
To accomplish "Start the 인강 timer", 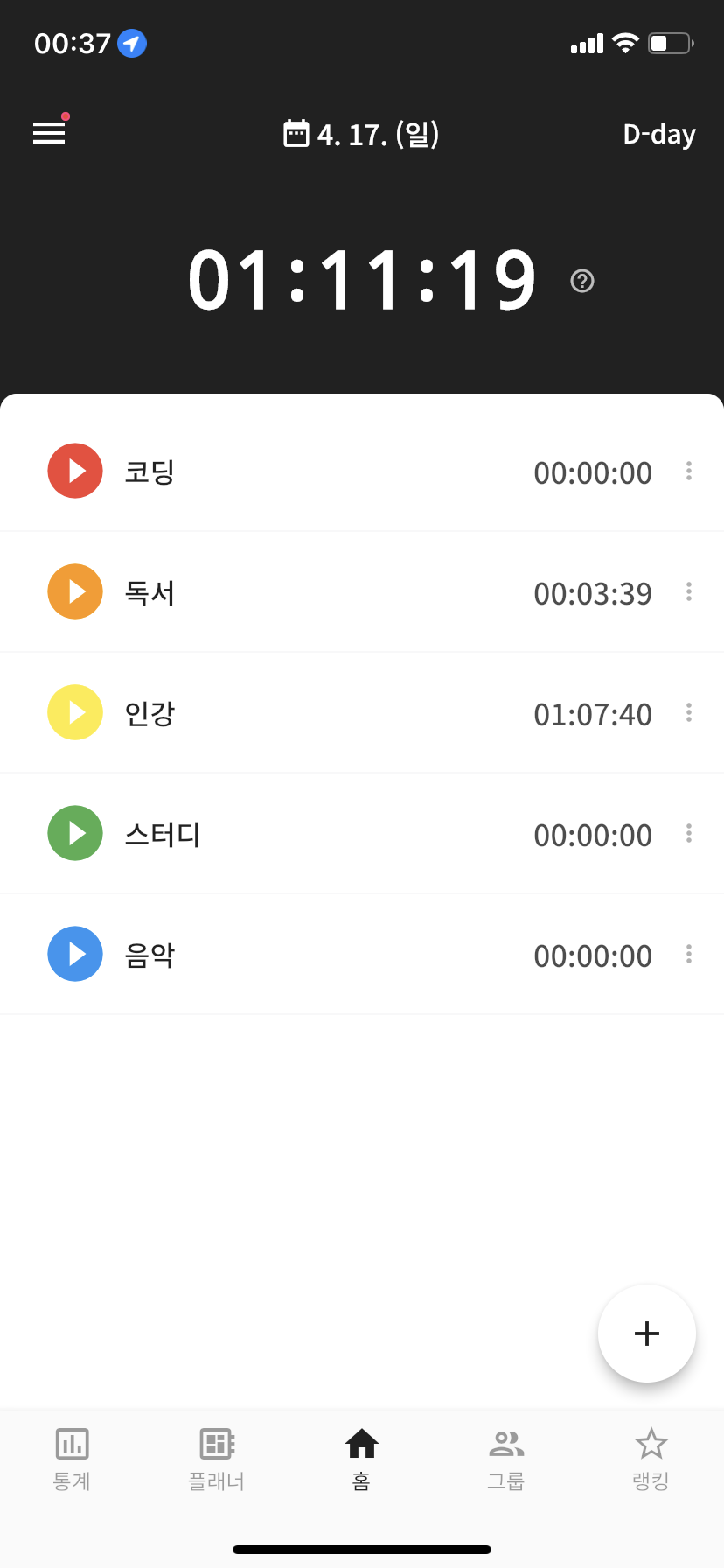I will pyautogui.click(x=75, y=712).
